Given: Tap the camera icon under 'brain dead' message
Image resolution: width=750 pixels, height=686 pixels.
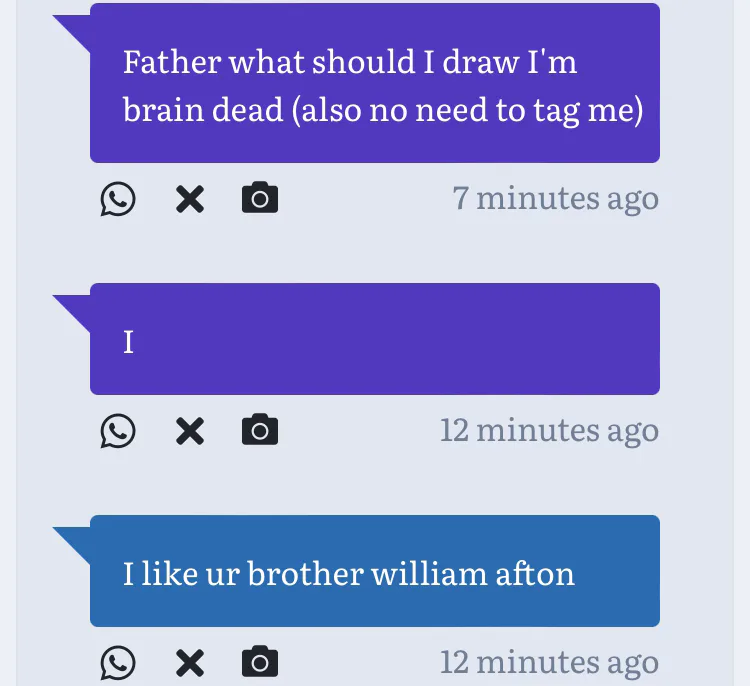Looking at the screenshot, I should pyautogui.click(x=260, y=197).
